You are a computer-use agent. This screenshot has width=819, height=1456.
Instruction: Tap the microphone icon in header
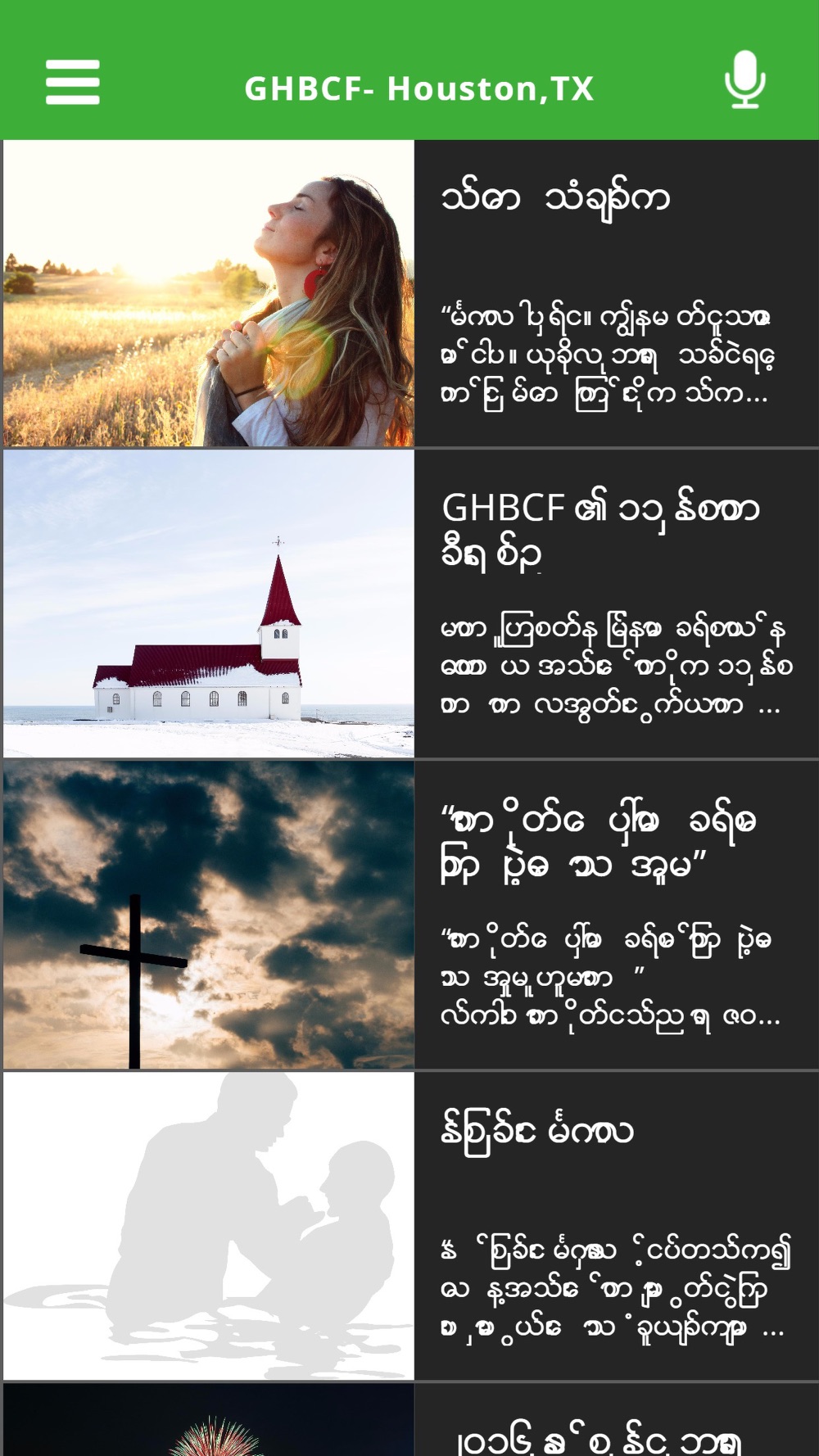coord(744,80)
